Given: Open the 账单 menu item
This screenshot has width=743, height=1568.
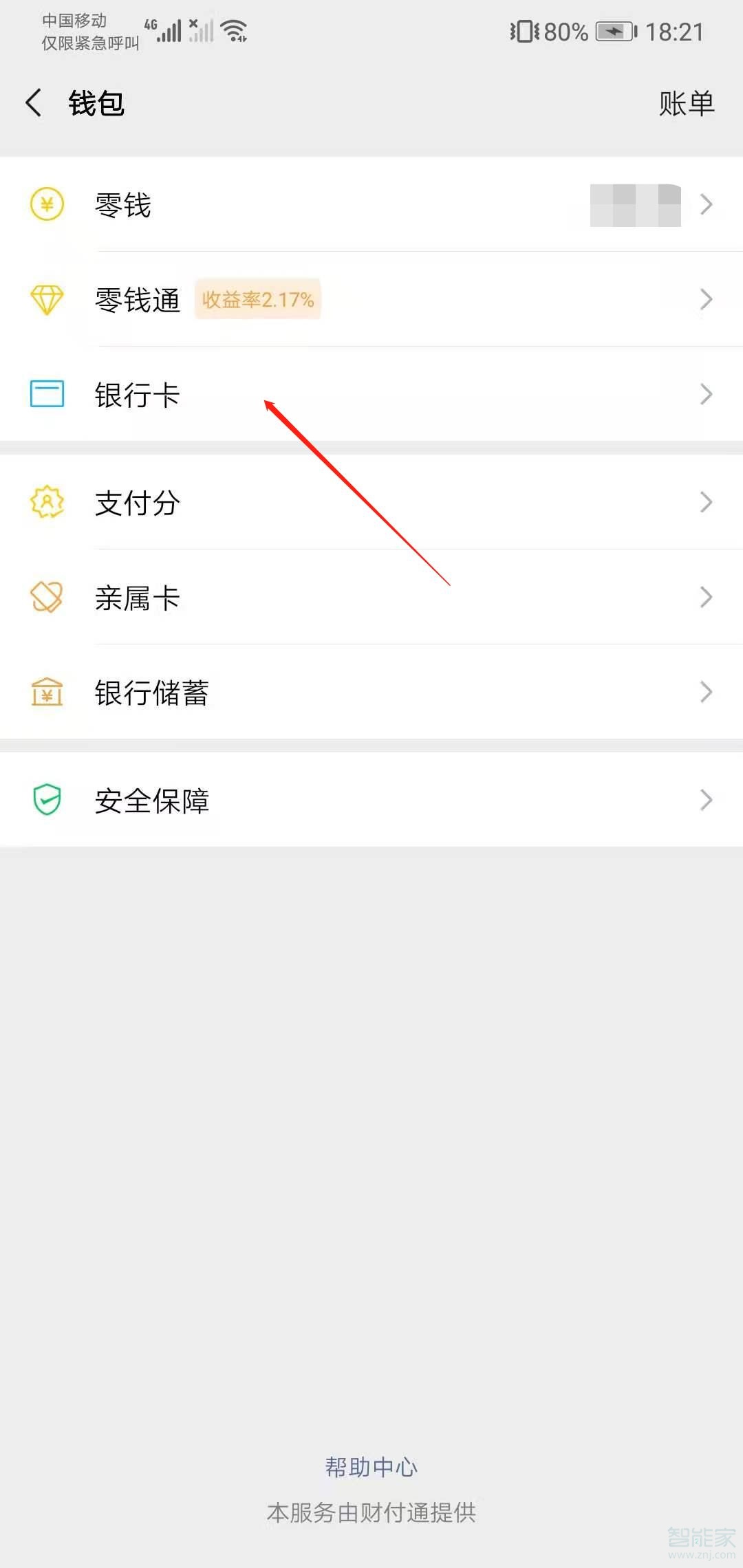Looking at the screenshot, I should click(688, 103).
